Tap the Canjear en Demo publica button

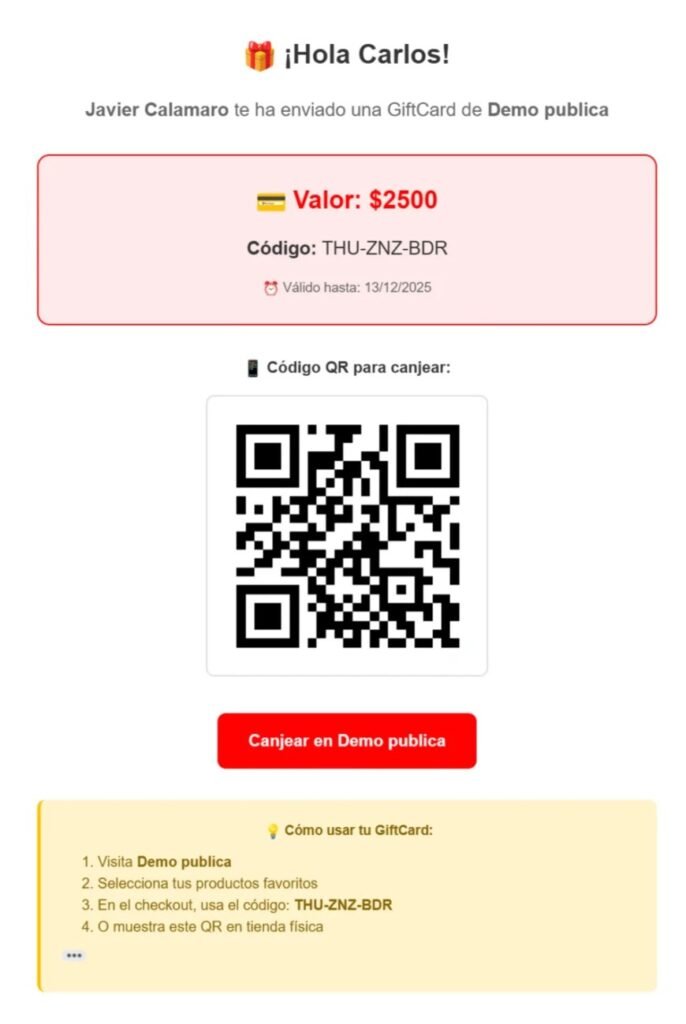pos(346,741)
